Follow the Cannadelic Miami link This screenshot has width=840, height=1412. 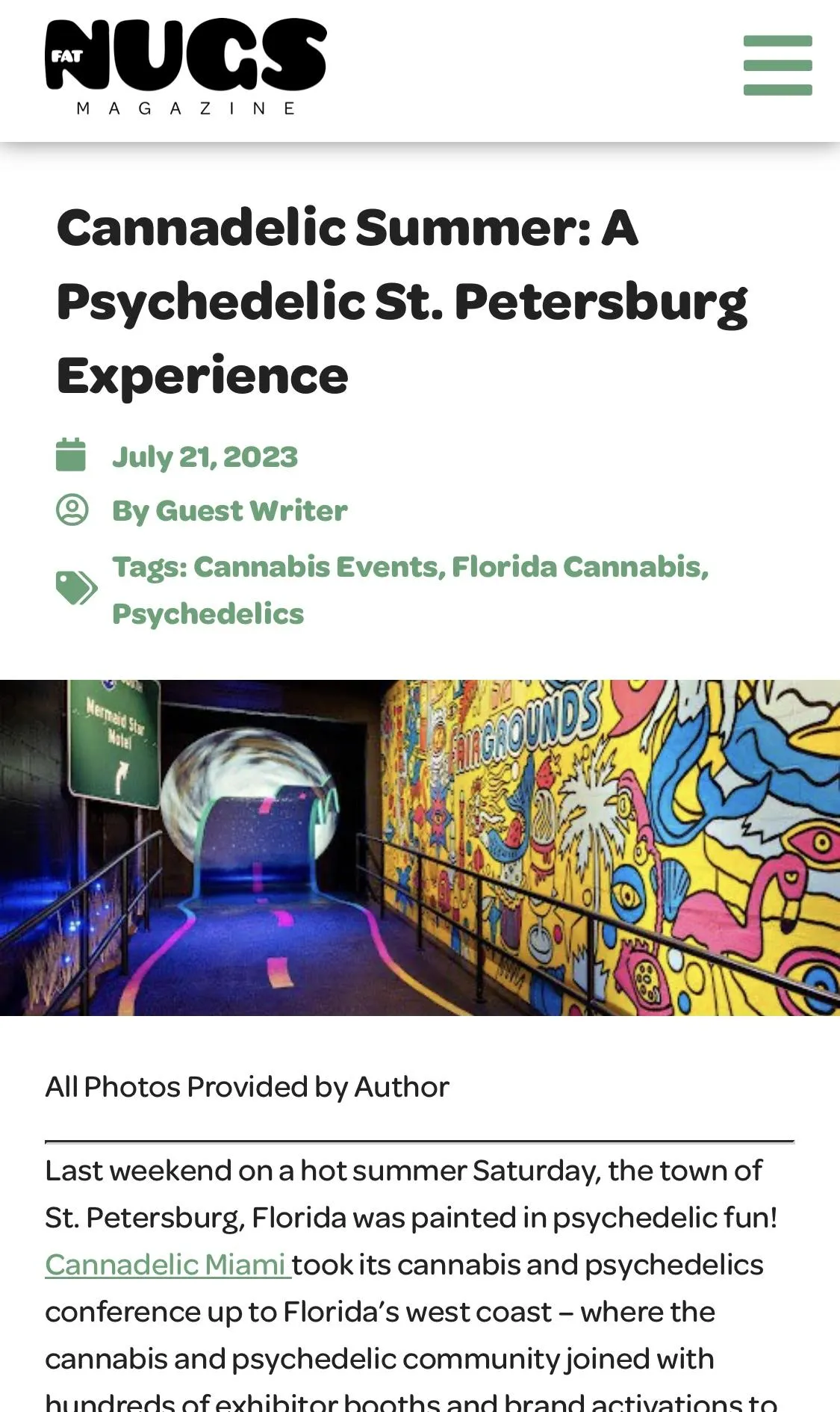pyautogui.click(x=166, y=1265)
